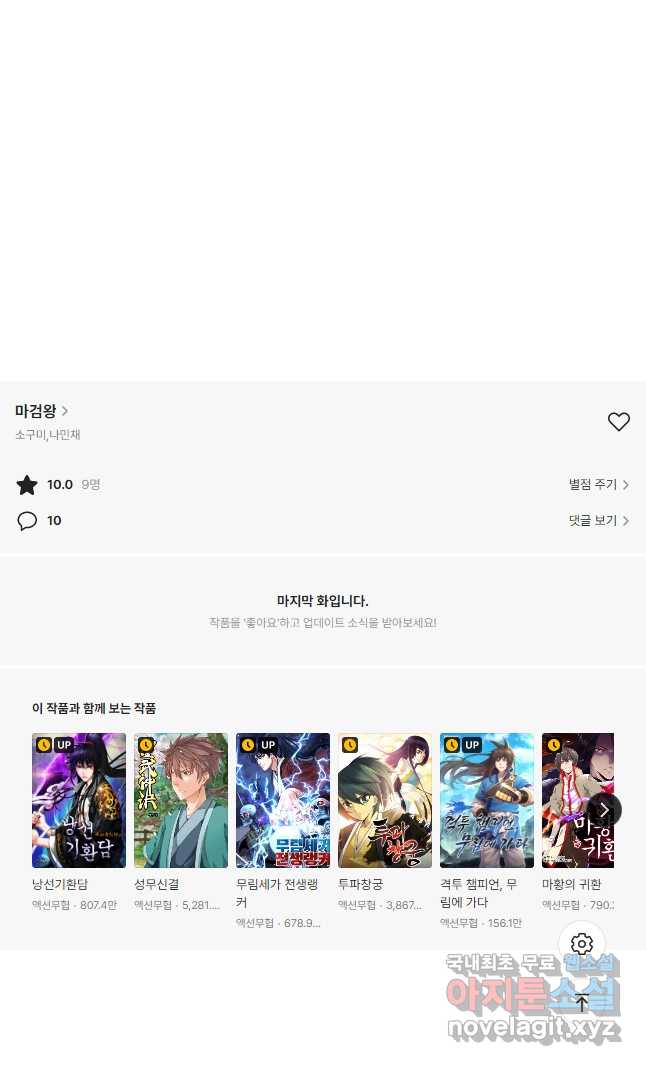Open the 투파창궁 webtoon
This screenshot has width=646, height=1066.
(x=385, y=801)
